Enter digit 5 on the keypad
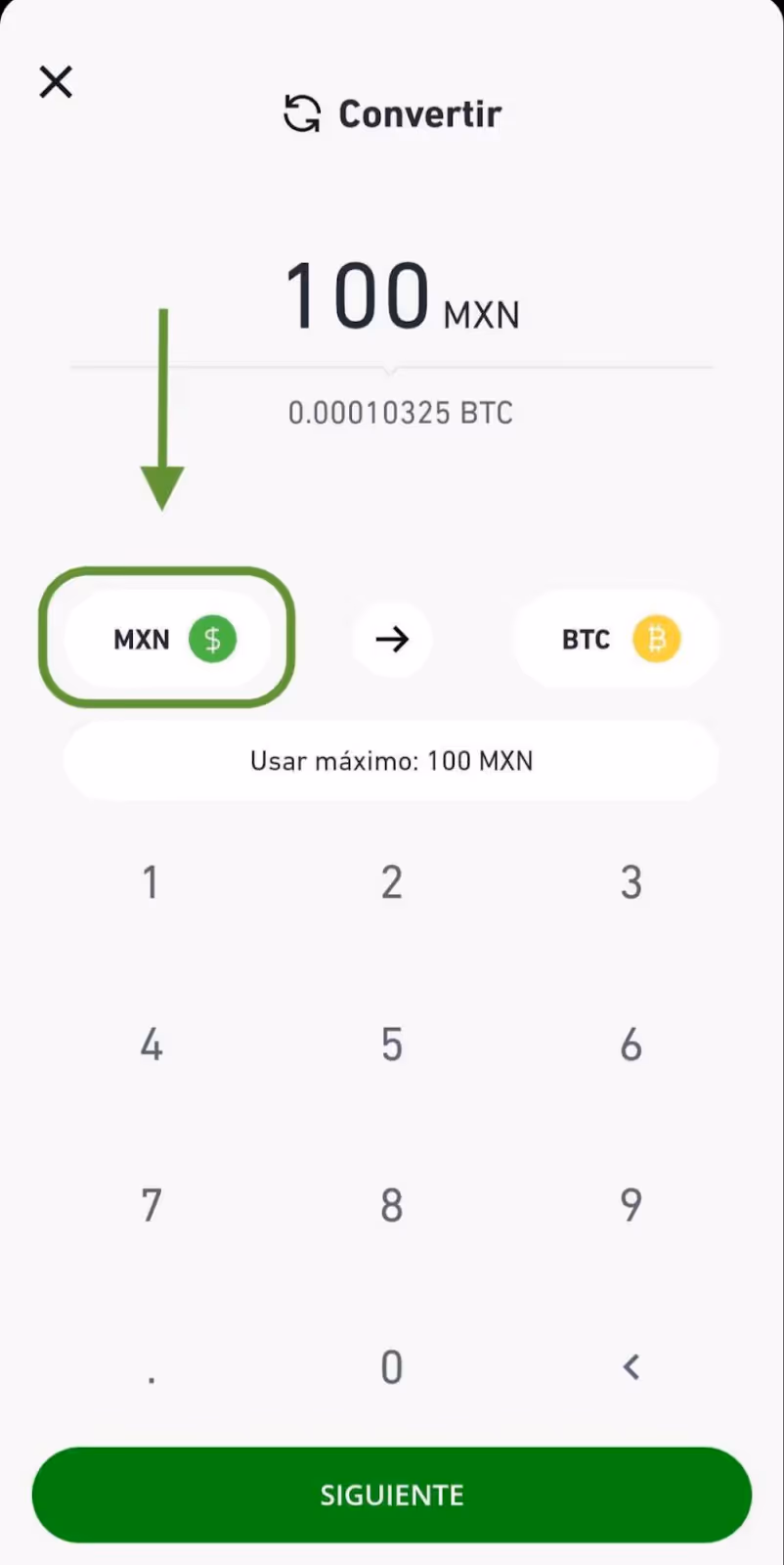Image resolution: width=784 pixels, height=1565 pixels. click(392, 1045)
